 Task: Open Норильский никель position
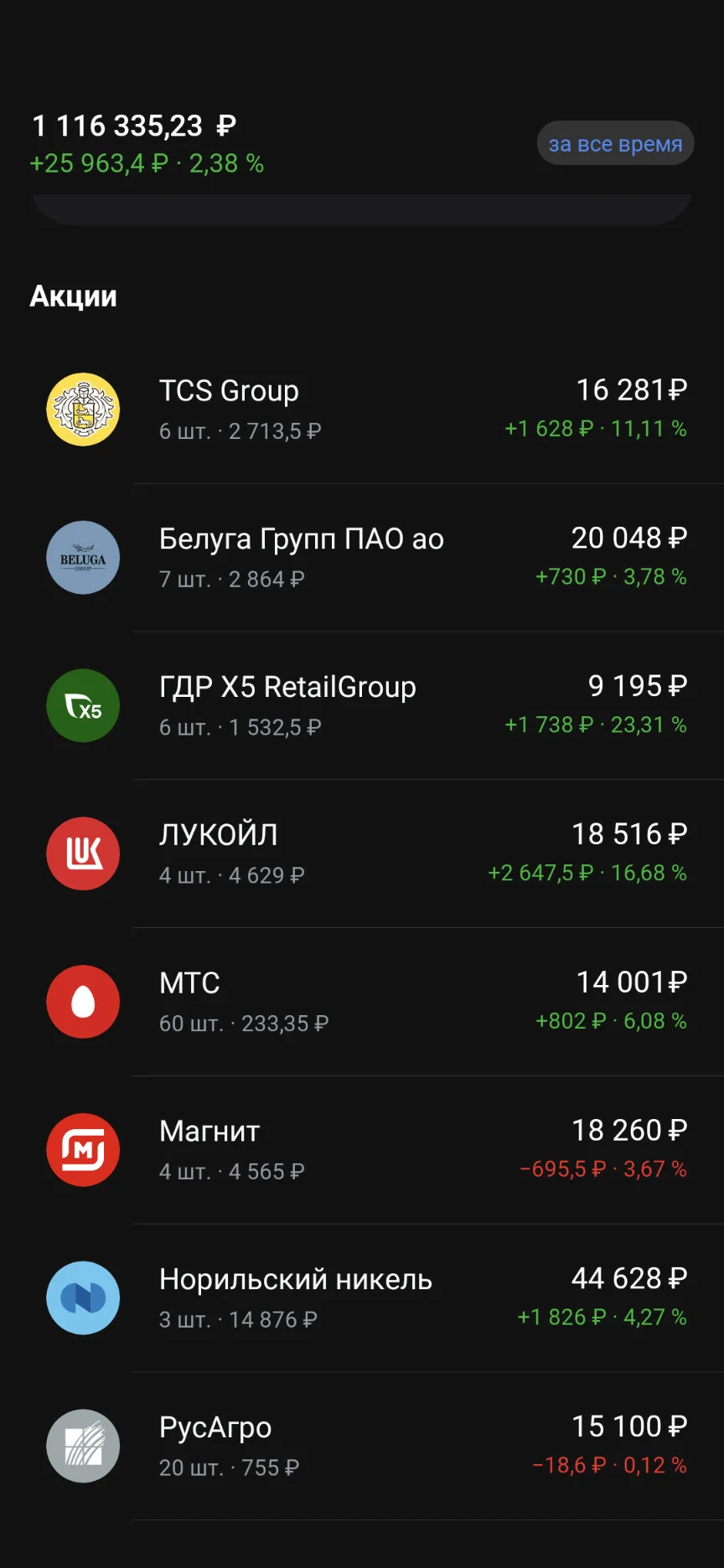(x=362, y=1298)
